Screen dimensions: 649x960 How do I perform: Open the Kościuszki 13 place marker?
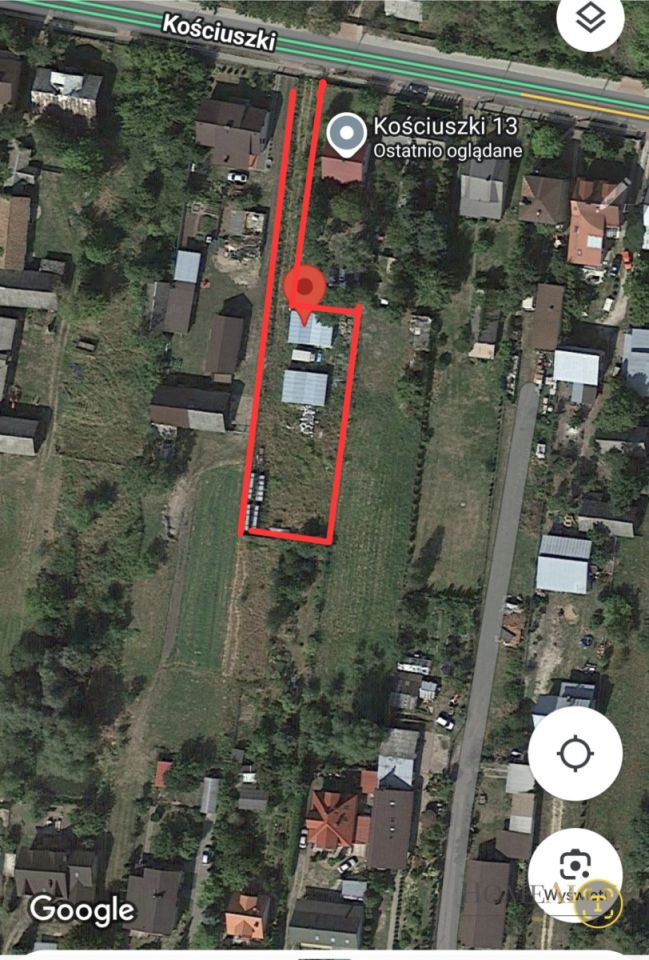tap(346, 133)
